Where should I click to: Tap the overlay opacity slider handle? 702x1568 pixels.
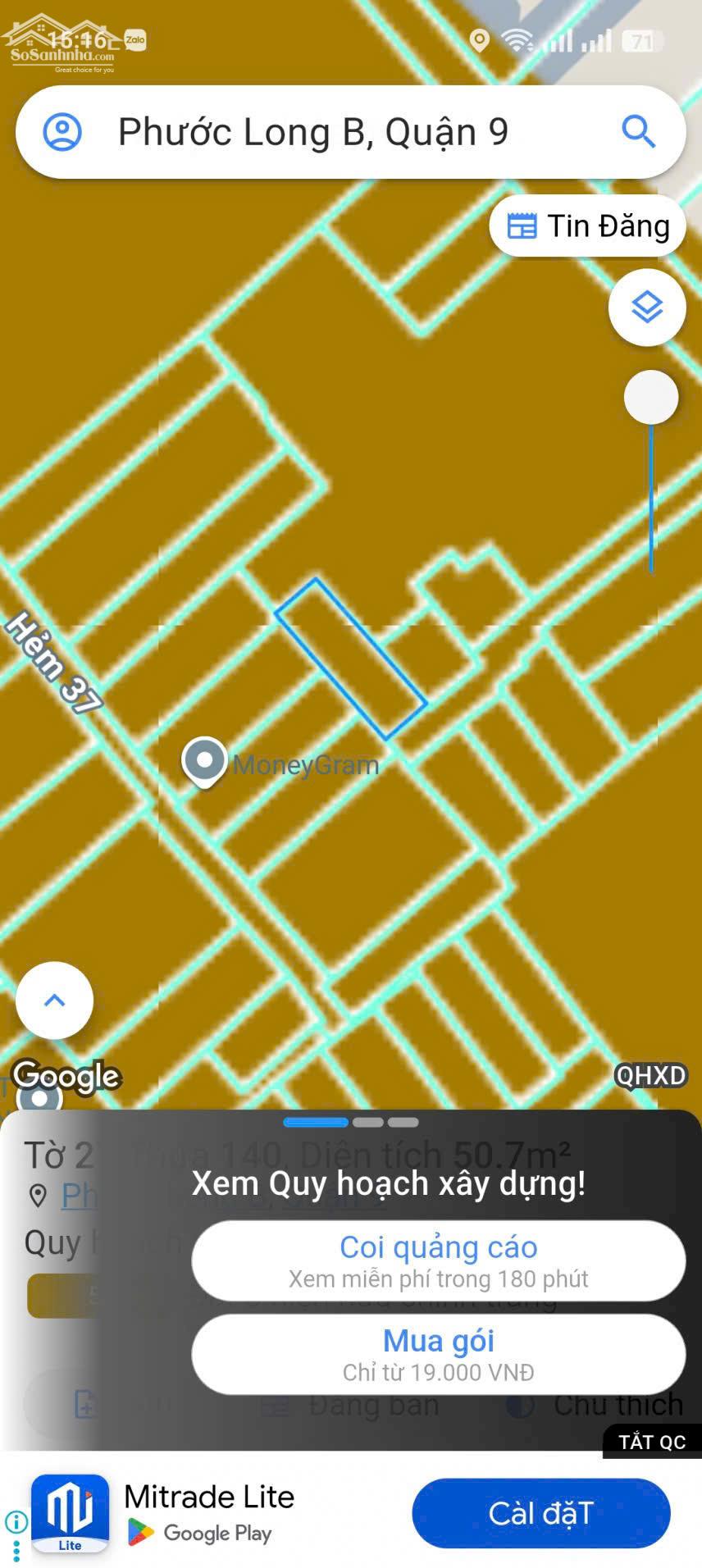point(651,398)
